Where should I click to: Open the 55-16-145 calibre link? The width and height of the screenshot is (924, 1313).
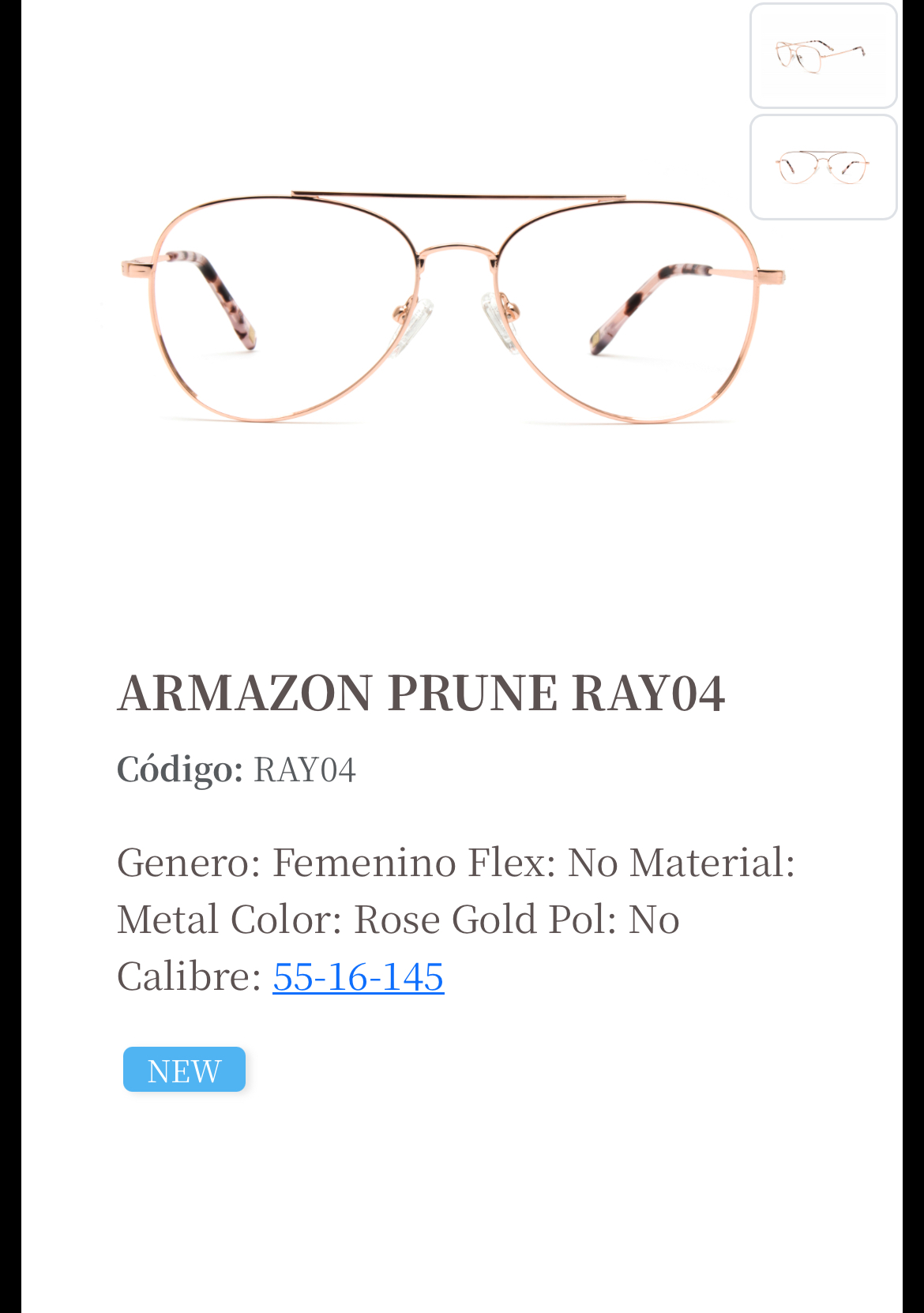coord(358,976)
